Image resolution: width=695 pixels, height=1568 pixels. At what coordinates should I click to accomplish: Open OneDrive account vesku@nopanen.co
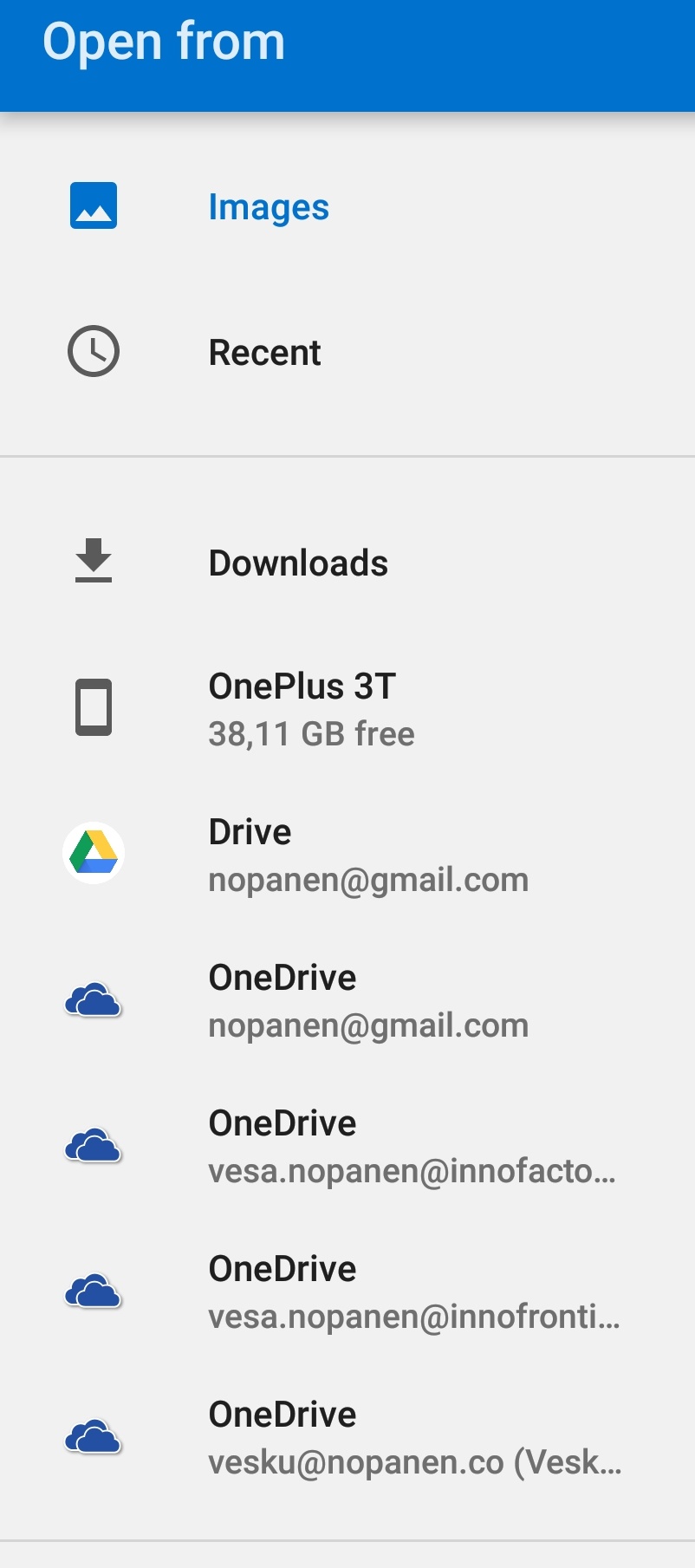[x=414, y=1437]
